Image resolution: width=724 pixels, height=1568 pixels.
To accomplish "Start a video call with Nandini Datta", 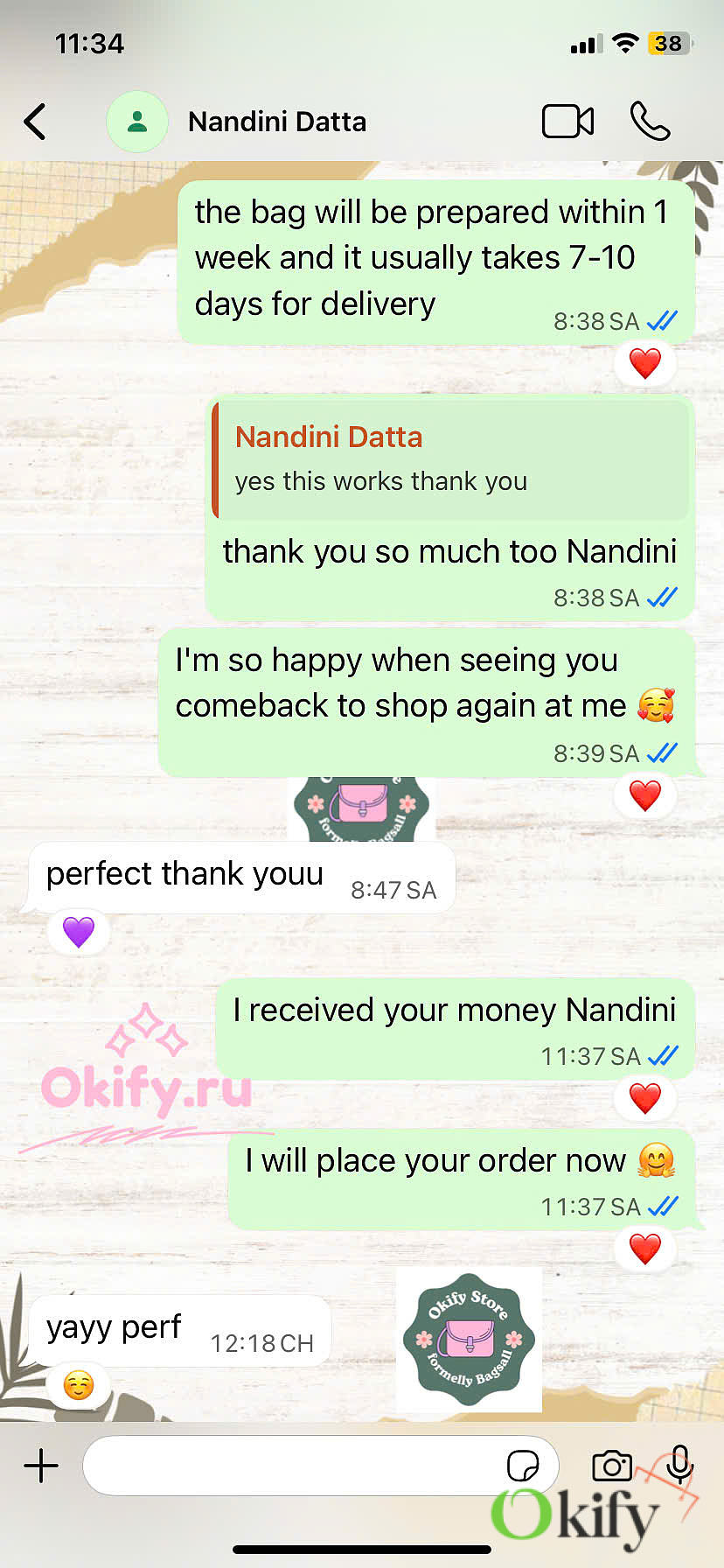I will [567, 122].
